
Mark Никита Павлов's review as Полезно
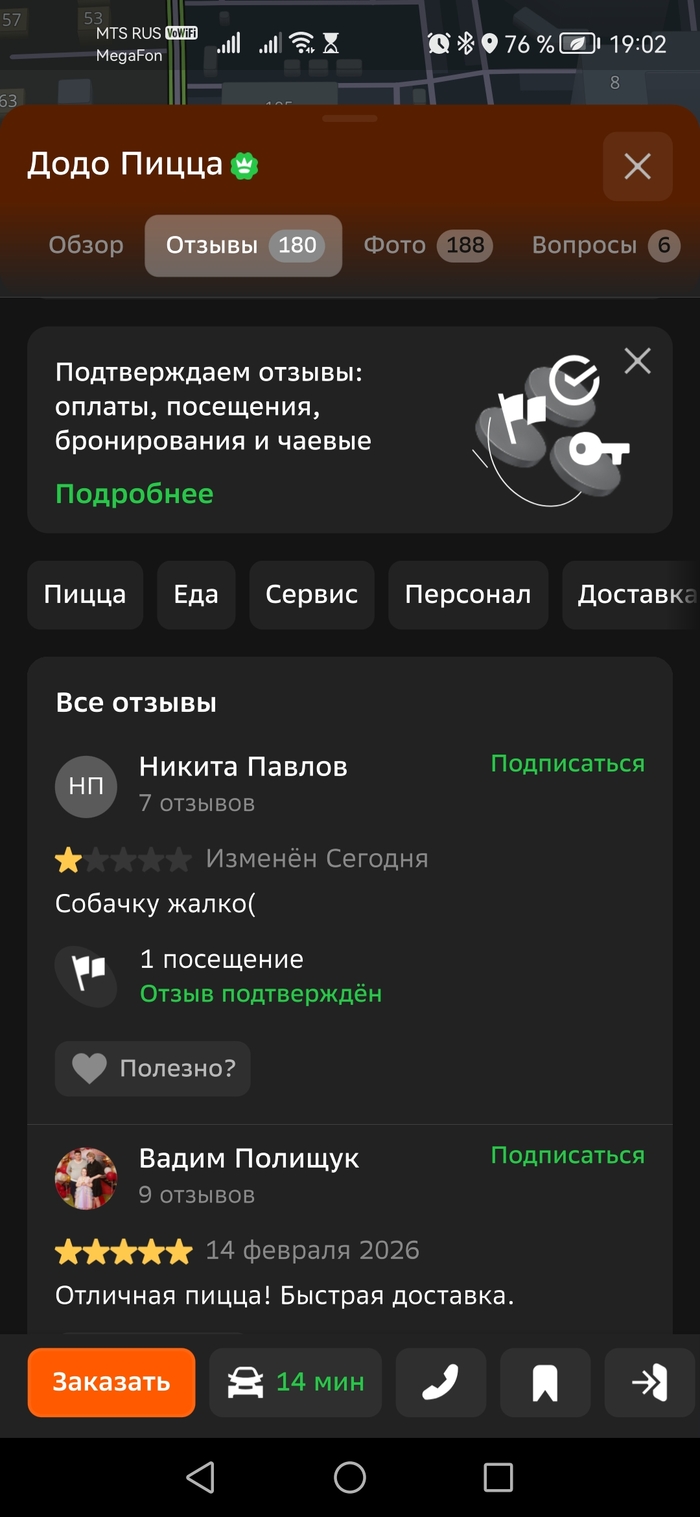click(153, 1068)
